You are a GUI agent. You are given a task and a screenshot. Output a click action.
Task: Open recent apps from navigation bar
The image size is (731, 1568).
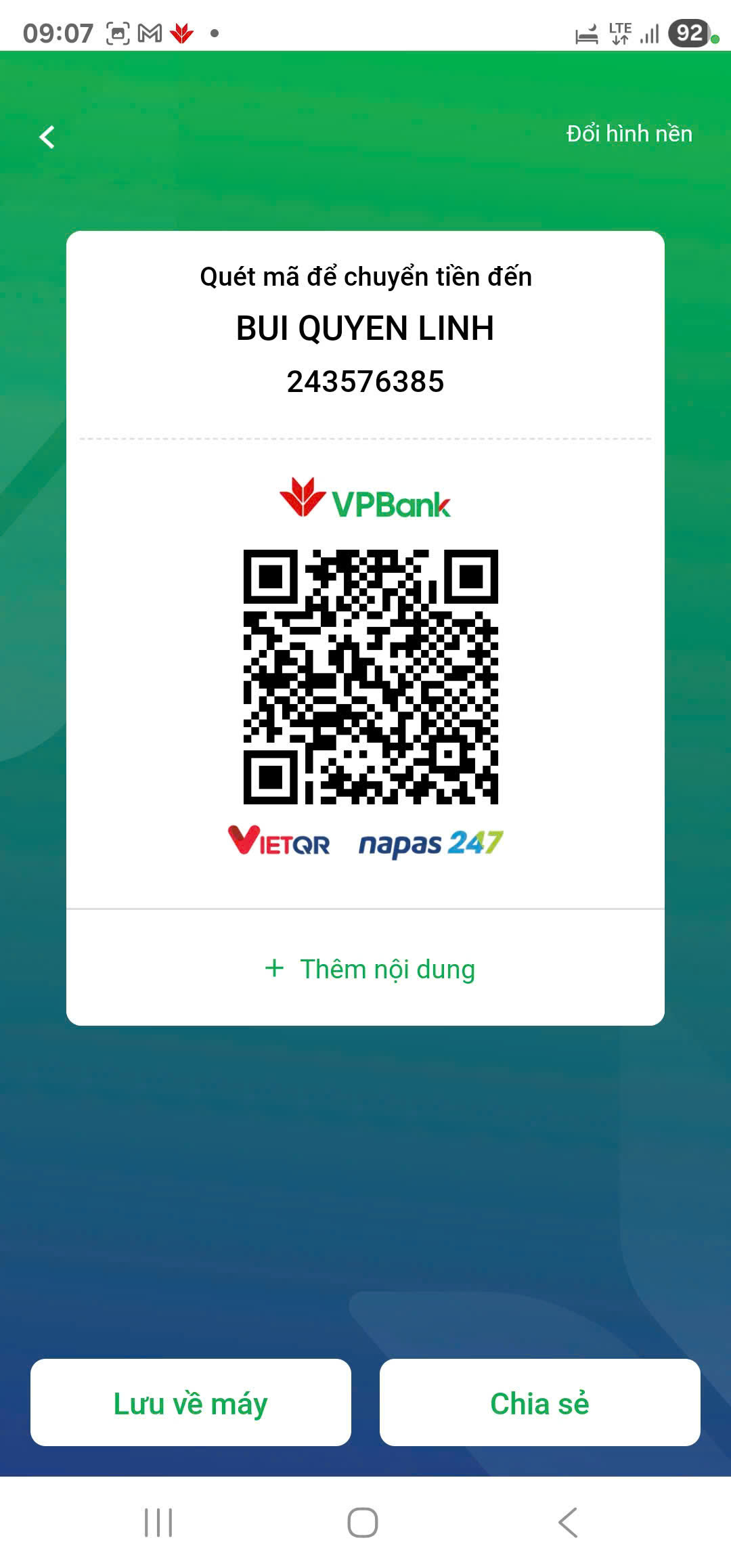(x=158, y=1523)
